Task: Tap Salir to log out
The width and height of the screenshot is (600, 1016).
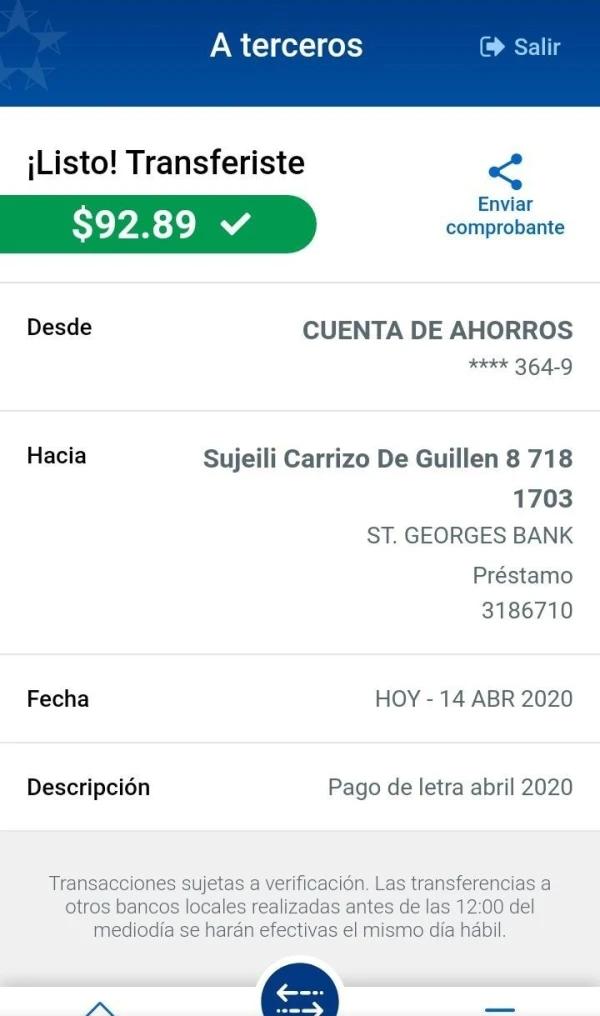Action: [521, 47]
